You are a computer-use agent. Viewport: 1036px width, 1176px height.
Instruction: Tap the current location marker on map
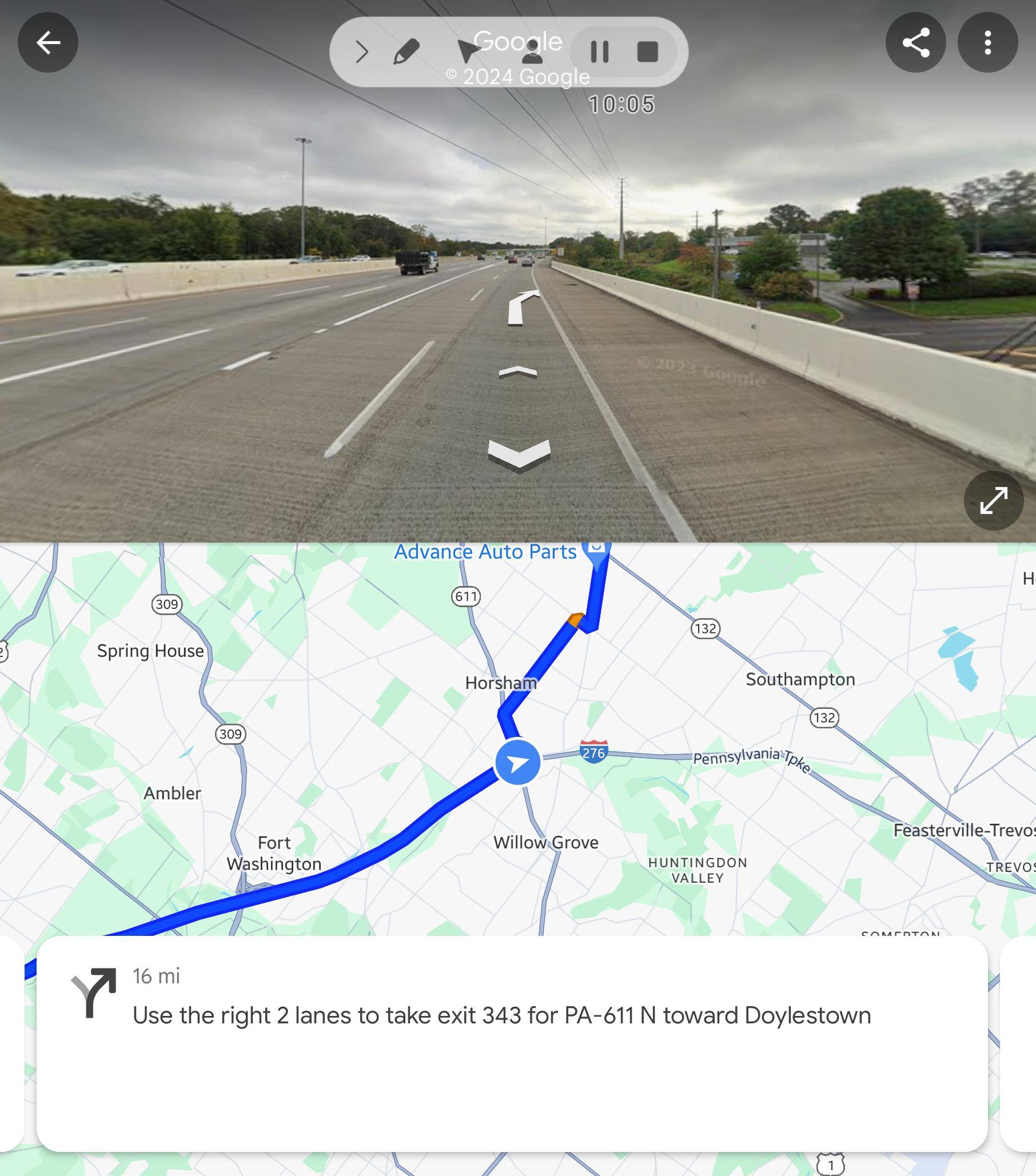tap(517, 762)
